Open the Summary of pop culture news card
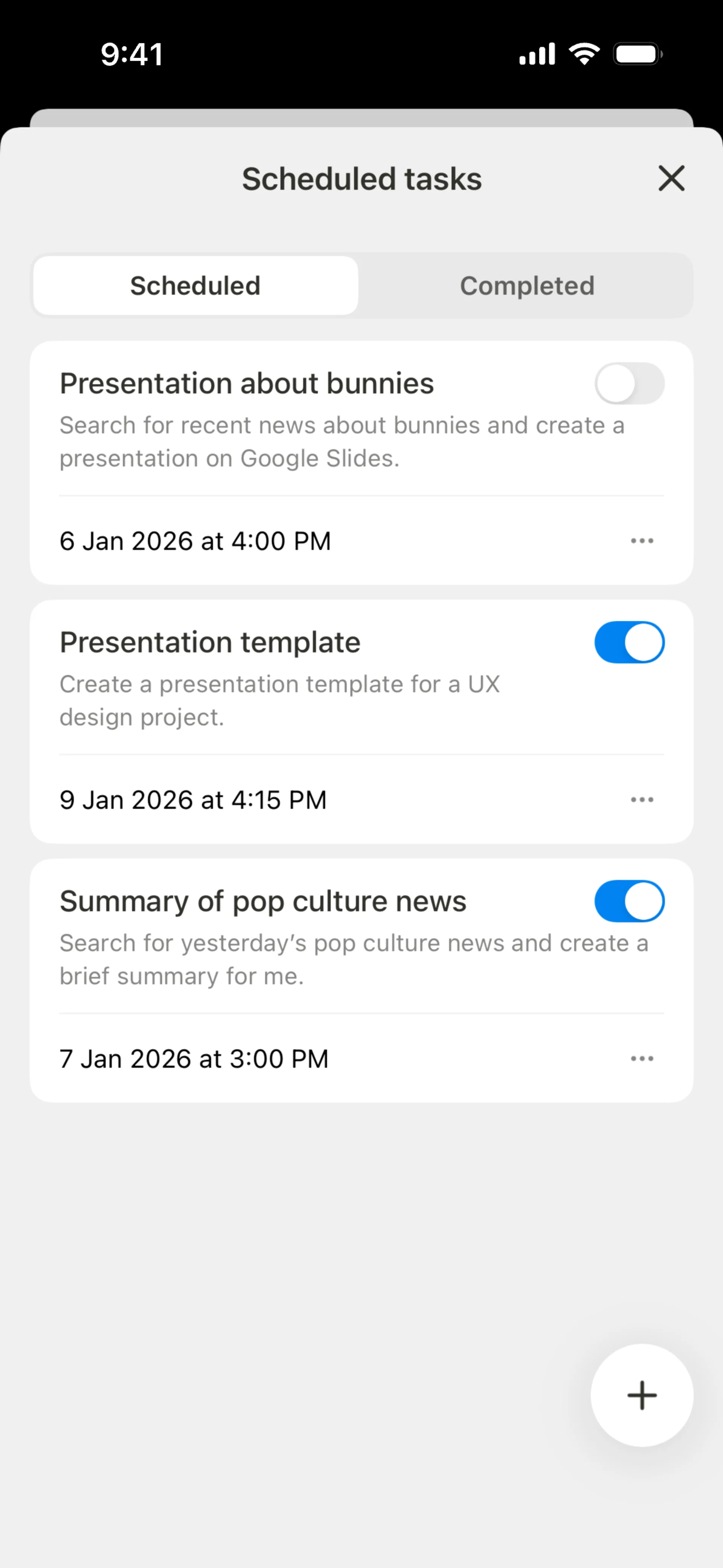723x1568 pixels. tap(304, 943)
